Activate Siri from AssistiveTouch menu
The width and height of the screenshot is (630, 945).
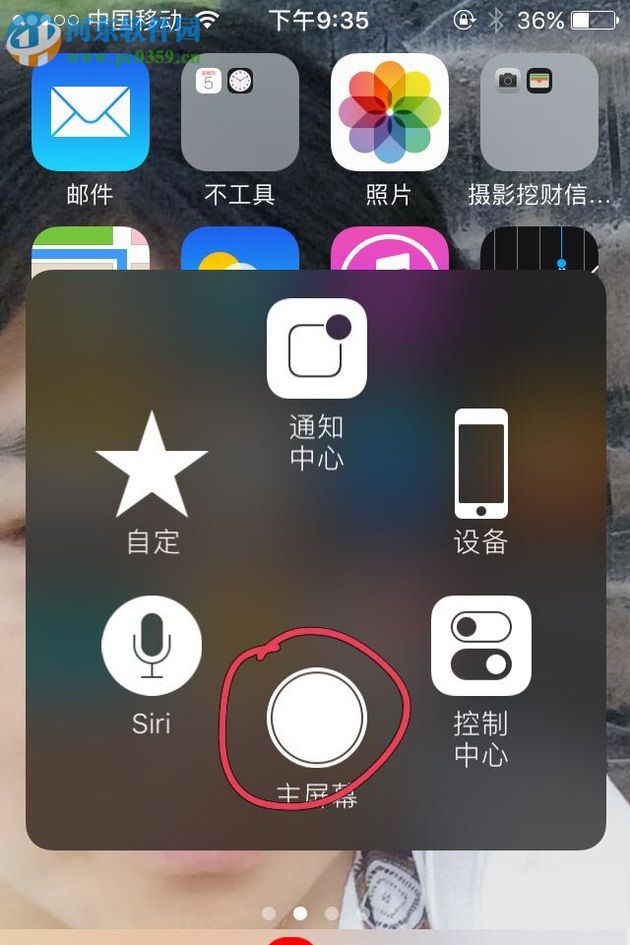click(152, 645)
